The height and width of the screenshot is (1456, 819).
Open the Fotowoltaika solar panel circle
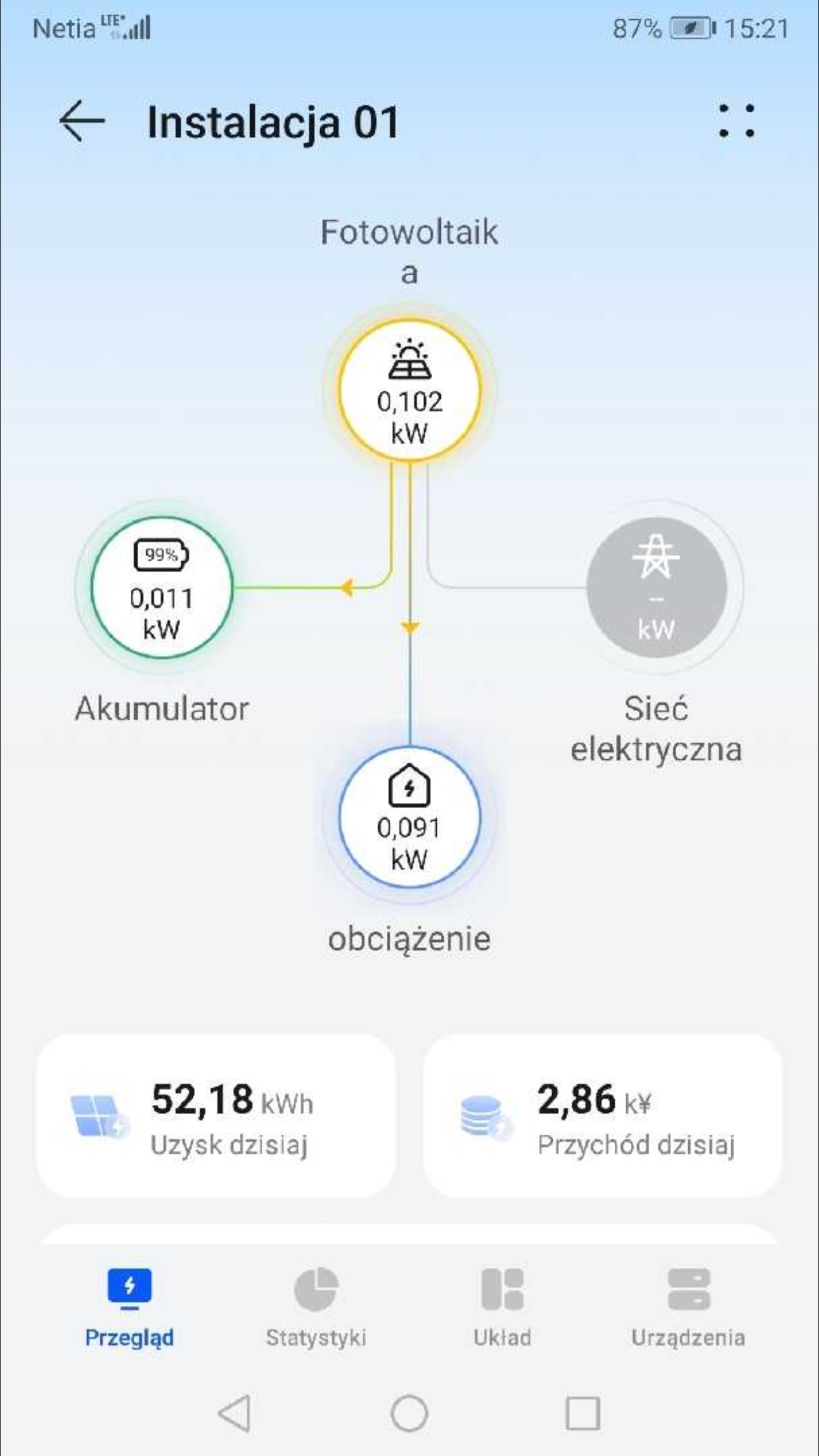409,390
